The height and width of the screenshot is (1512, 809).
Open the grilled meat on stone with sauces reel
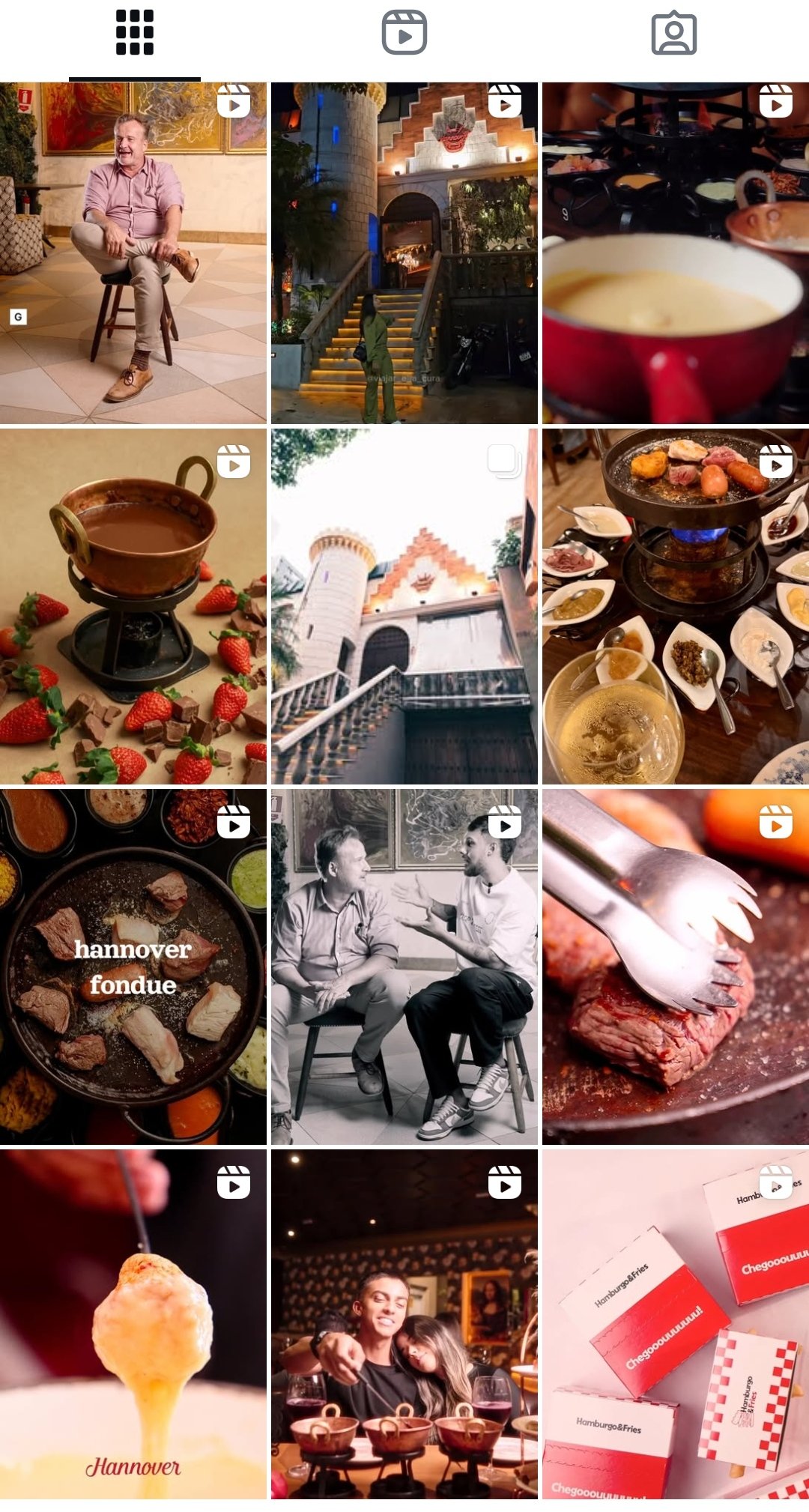click(x=676, y=606)
